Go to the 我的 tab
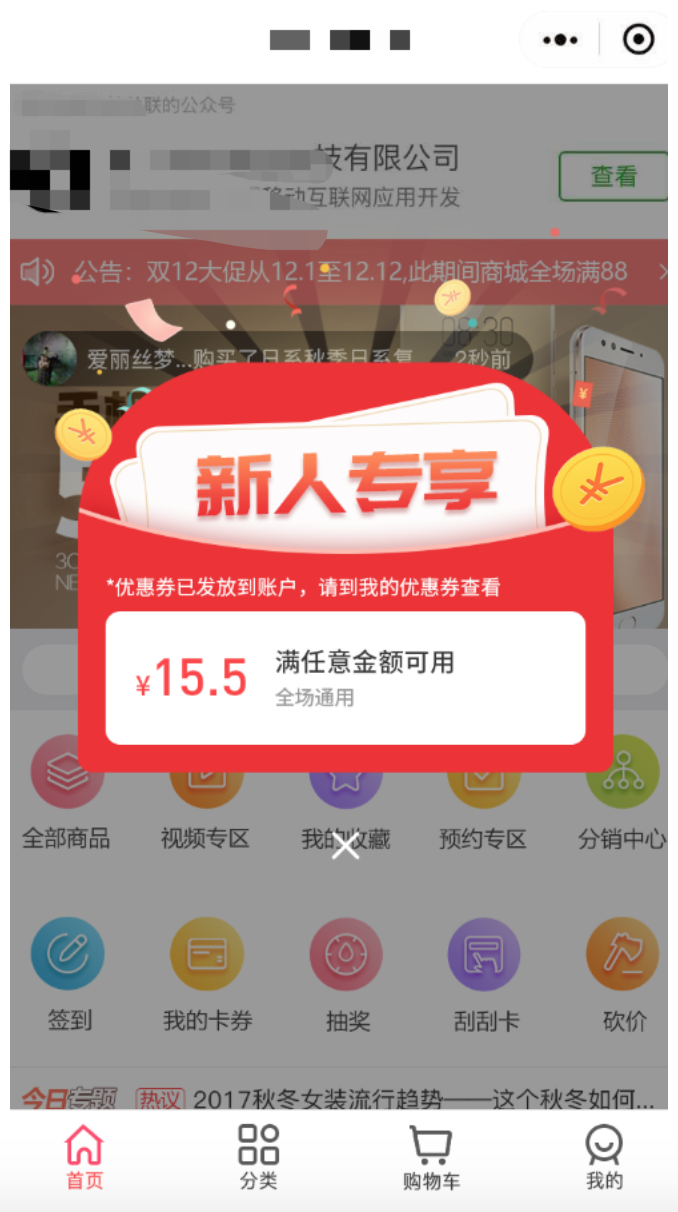The height and width of the screenshot is (1212, 678). (604, 1157)
